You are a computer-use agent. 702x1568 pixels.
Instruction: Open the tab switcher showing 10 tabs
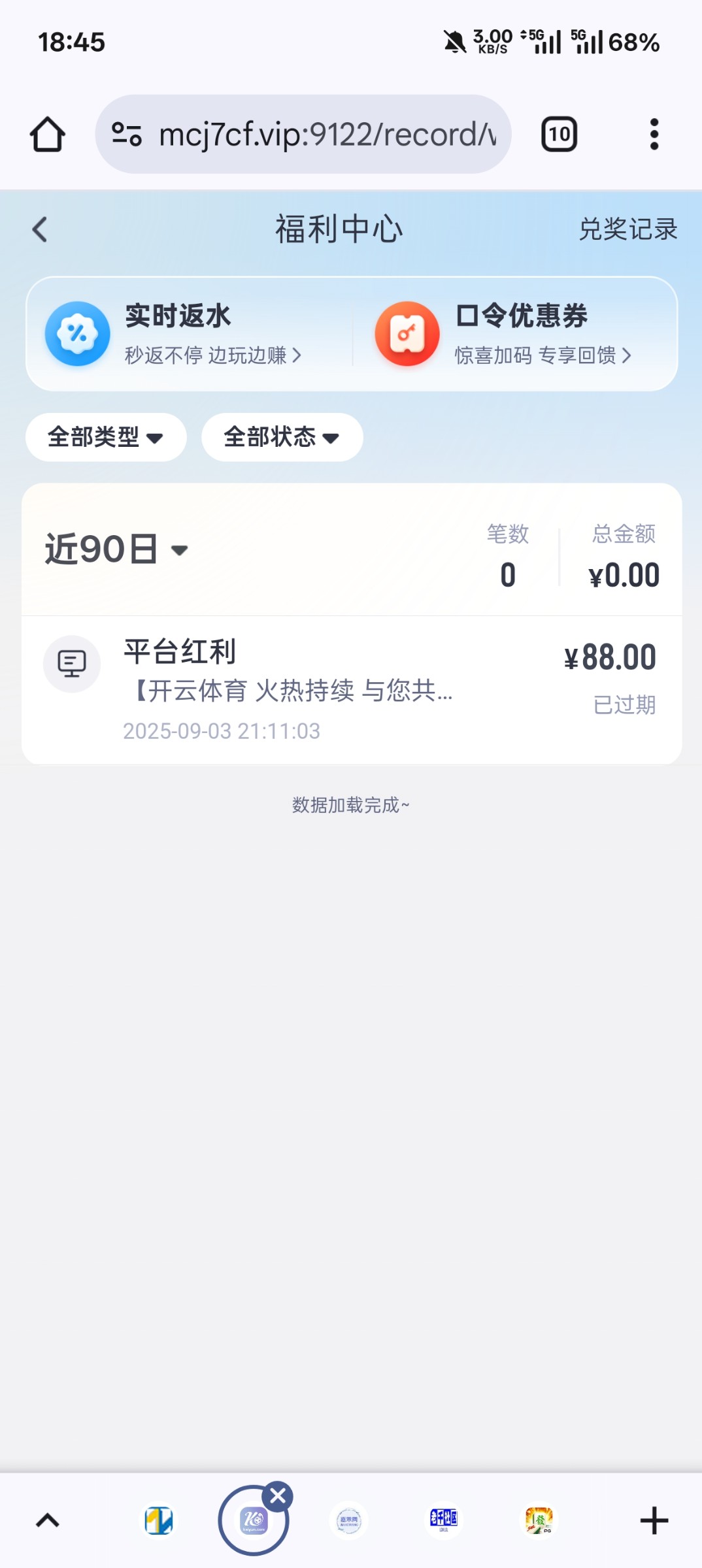coord(559,135)
